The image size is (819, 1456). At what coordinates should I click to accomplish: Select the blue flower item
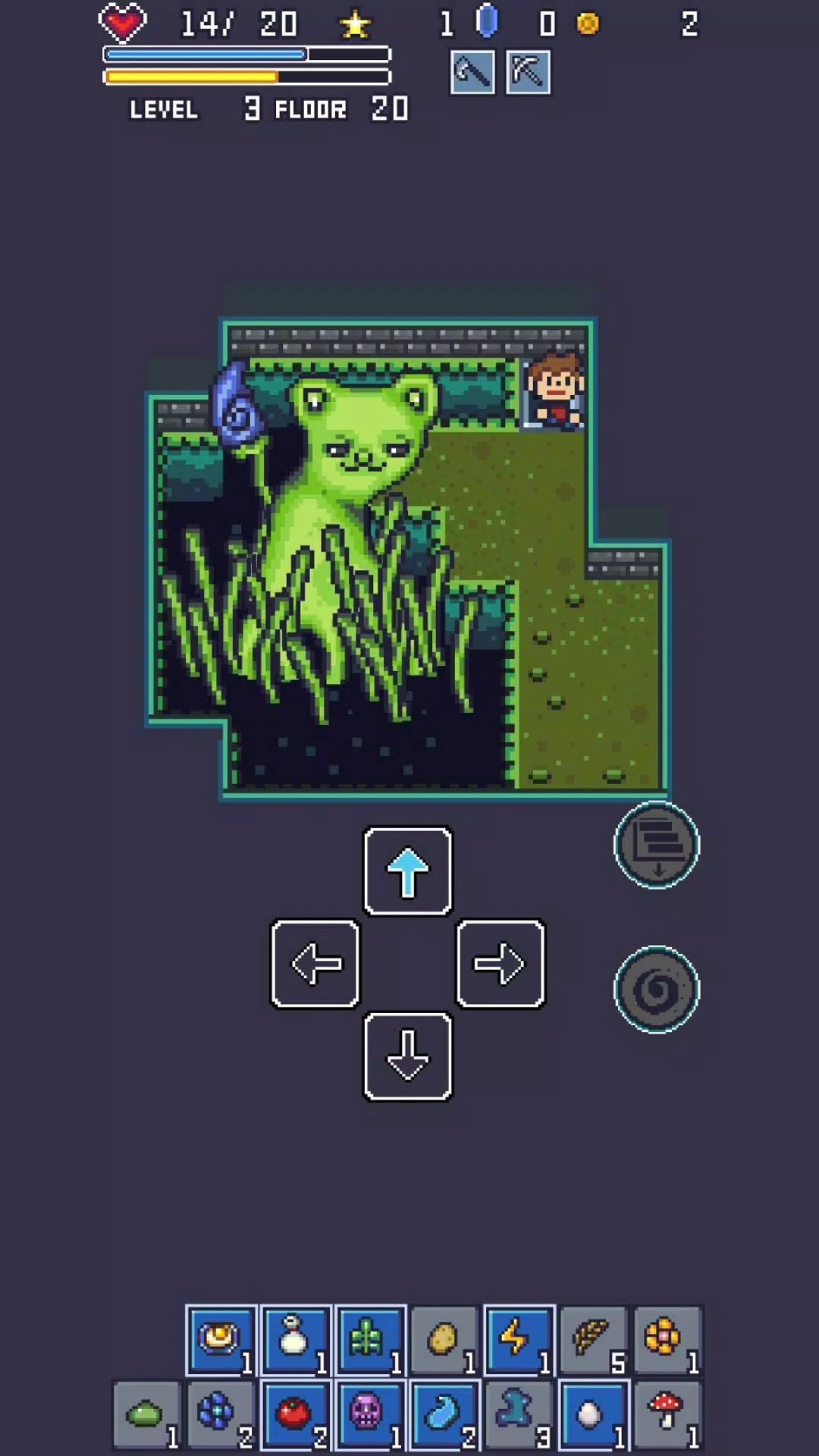[x=221, y=1414]
